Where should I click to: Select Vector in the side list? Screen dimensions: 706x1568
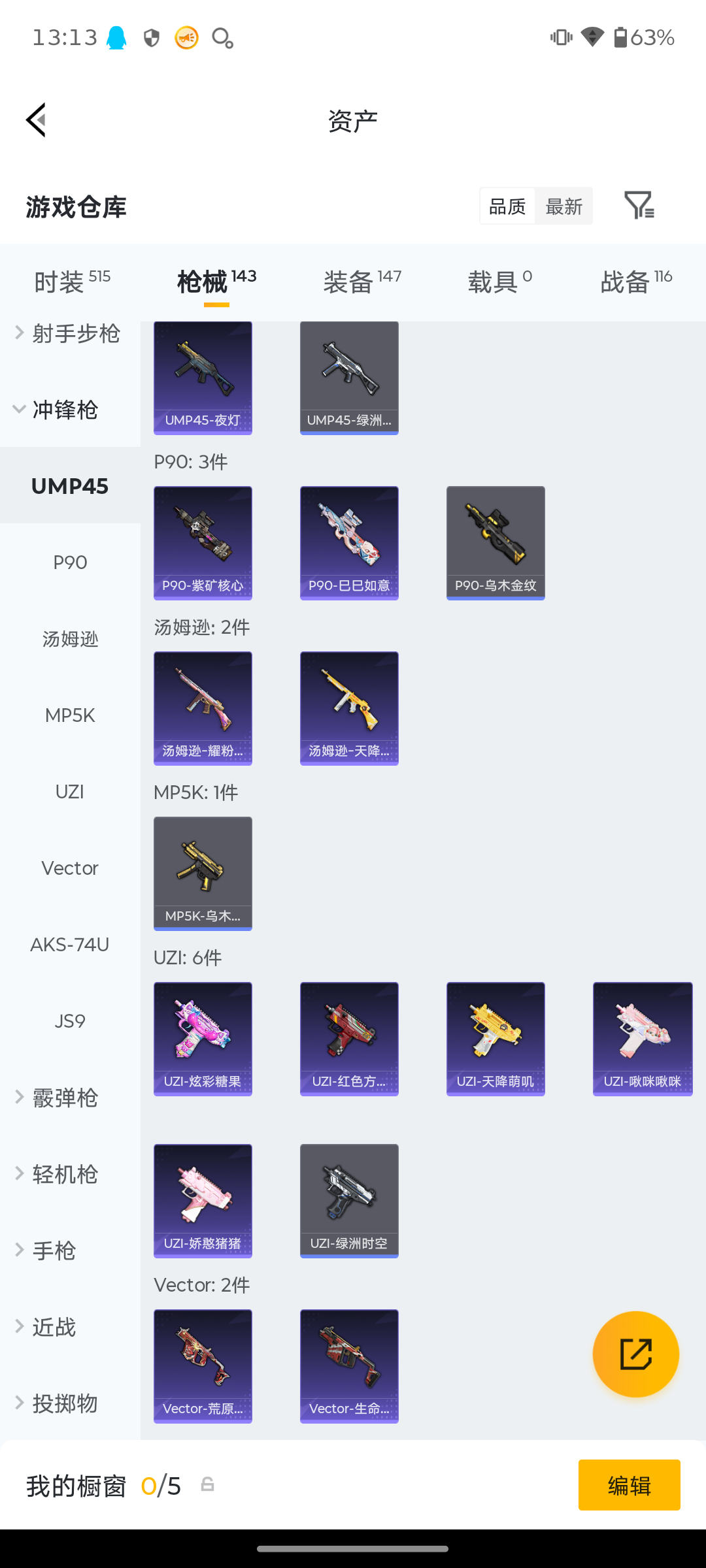pos(70,868)
